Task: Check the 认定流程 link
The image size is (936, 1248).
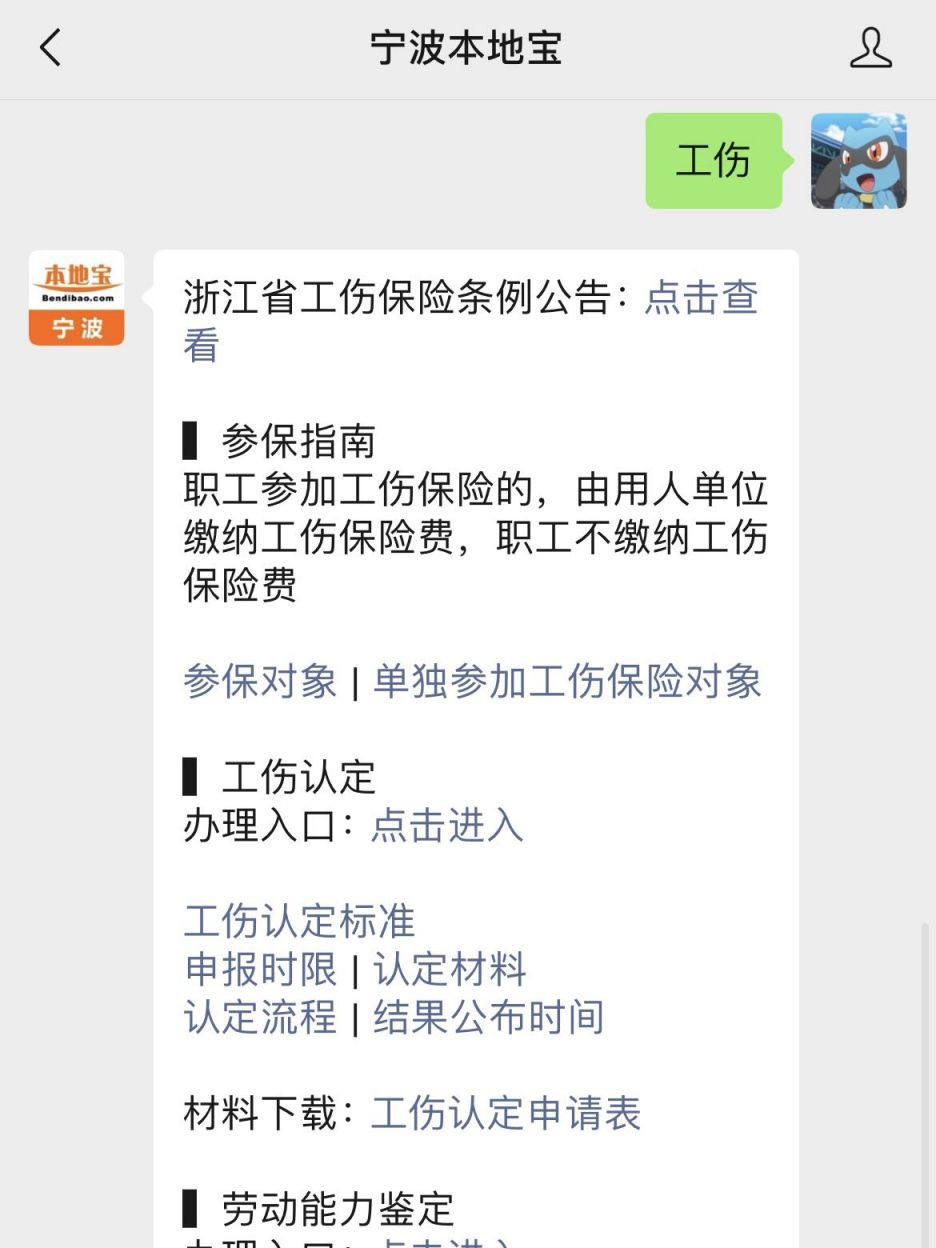Action: pyautogui.click(x=260, y=1018)
